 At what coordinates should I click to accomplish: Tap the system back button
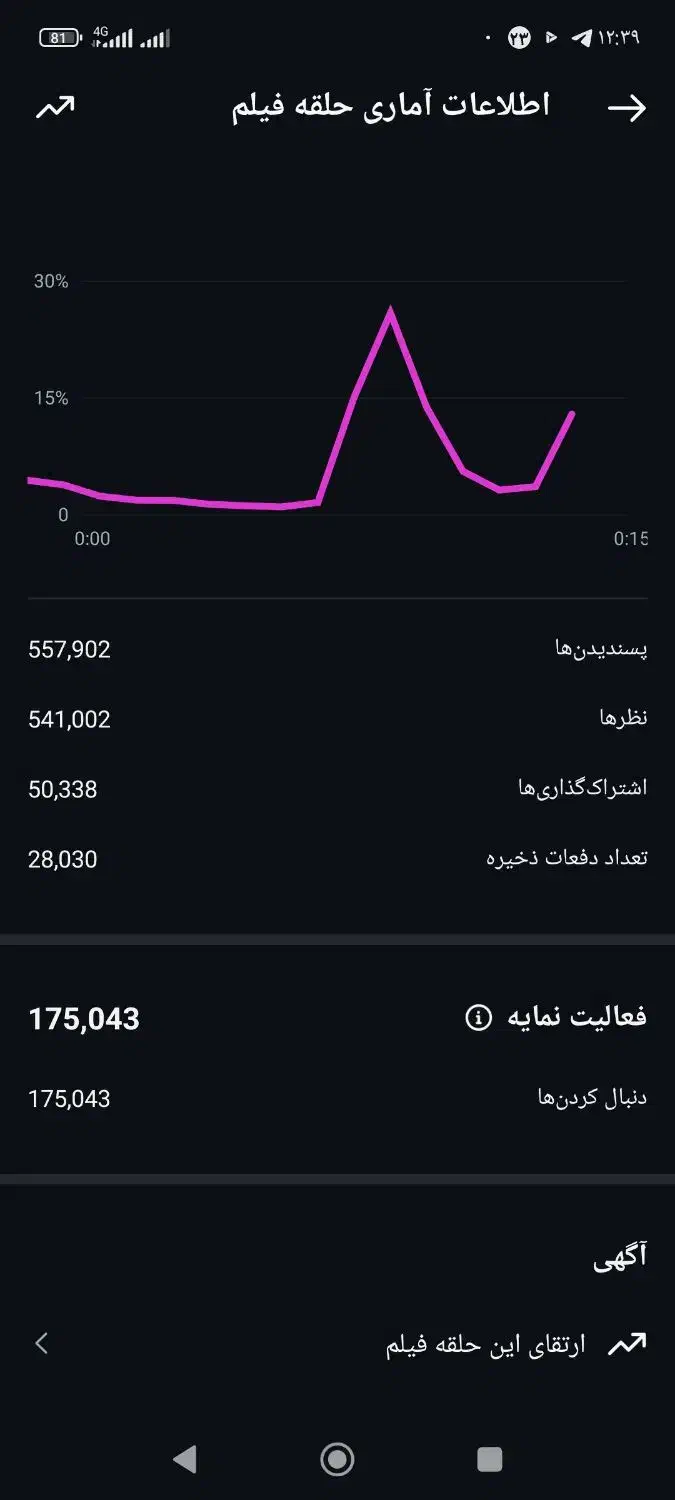[x=184, y=1460]
